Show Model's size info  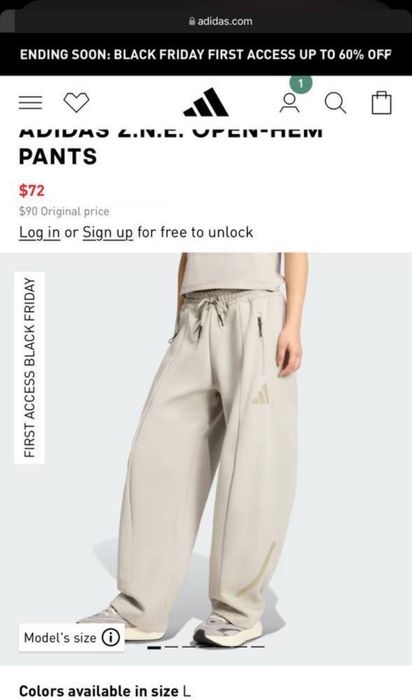click(72, 637)
